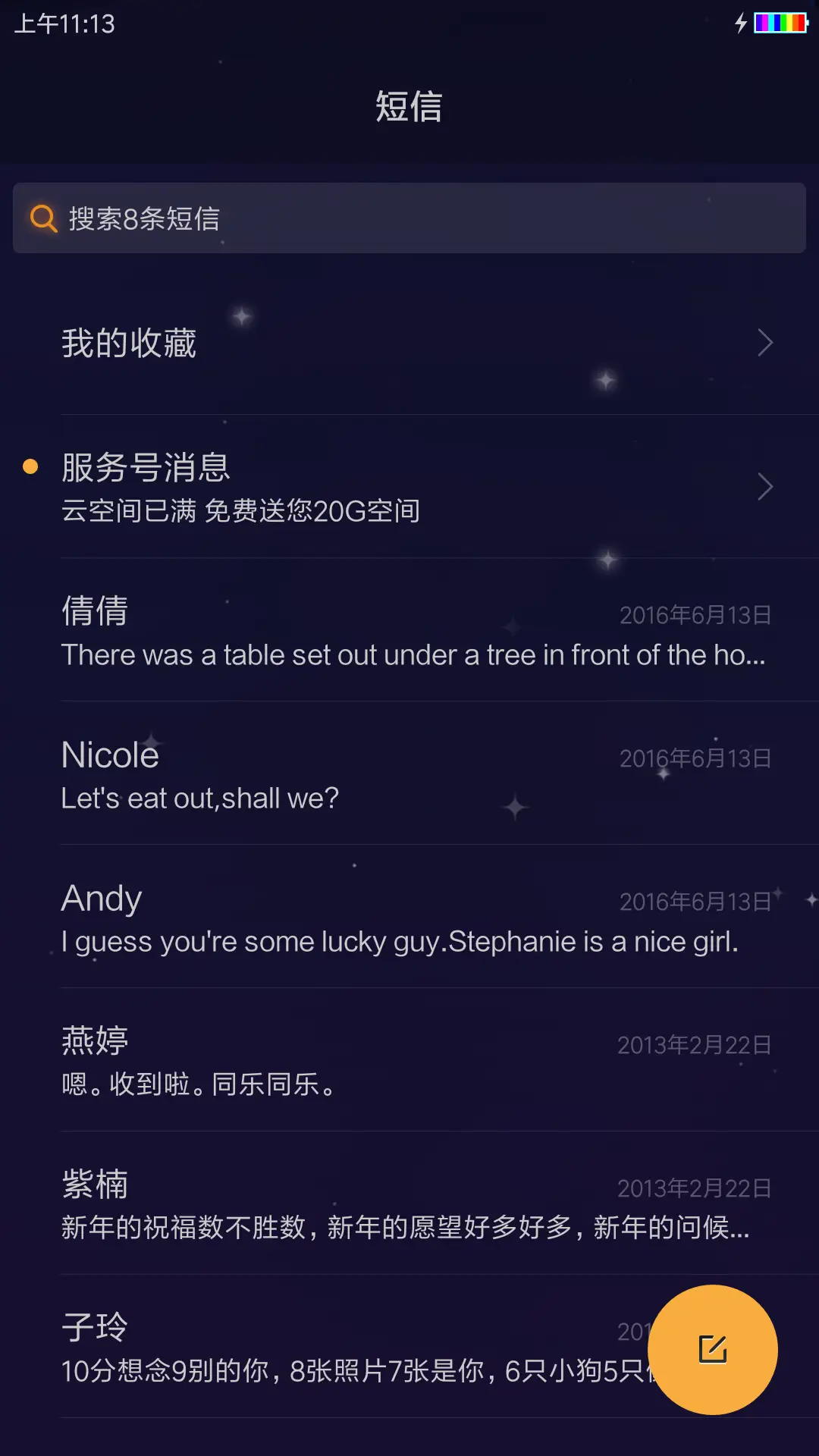The height and width of the screenshot is (1456, 819).
Task: Open 我的收藏 favorites
Action: 409,344
